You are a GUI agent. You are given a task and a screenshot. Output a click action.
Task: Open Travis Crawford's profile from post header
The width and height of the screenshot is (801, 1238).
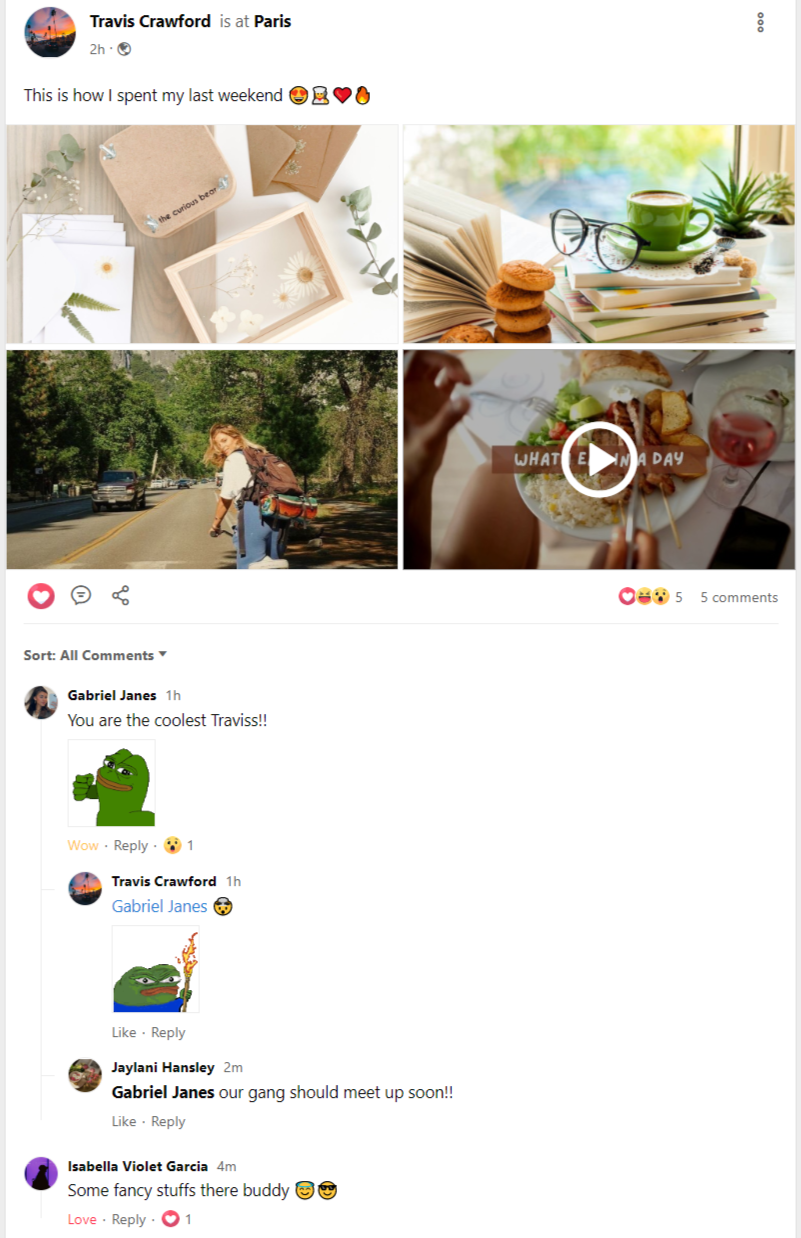coord(150,21)
